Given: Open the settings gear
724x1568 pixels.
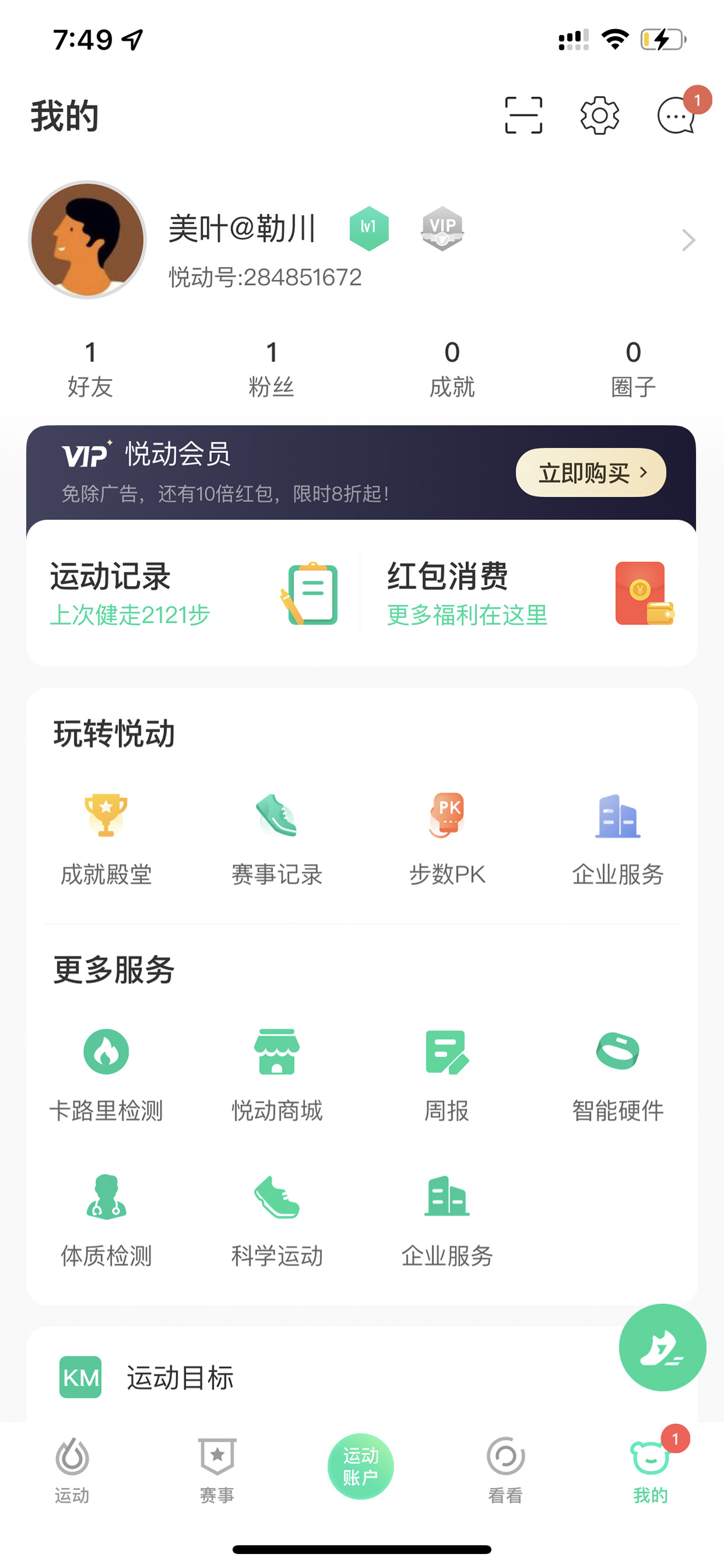Looking at the screenshot, I should 599,115.
